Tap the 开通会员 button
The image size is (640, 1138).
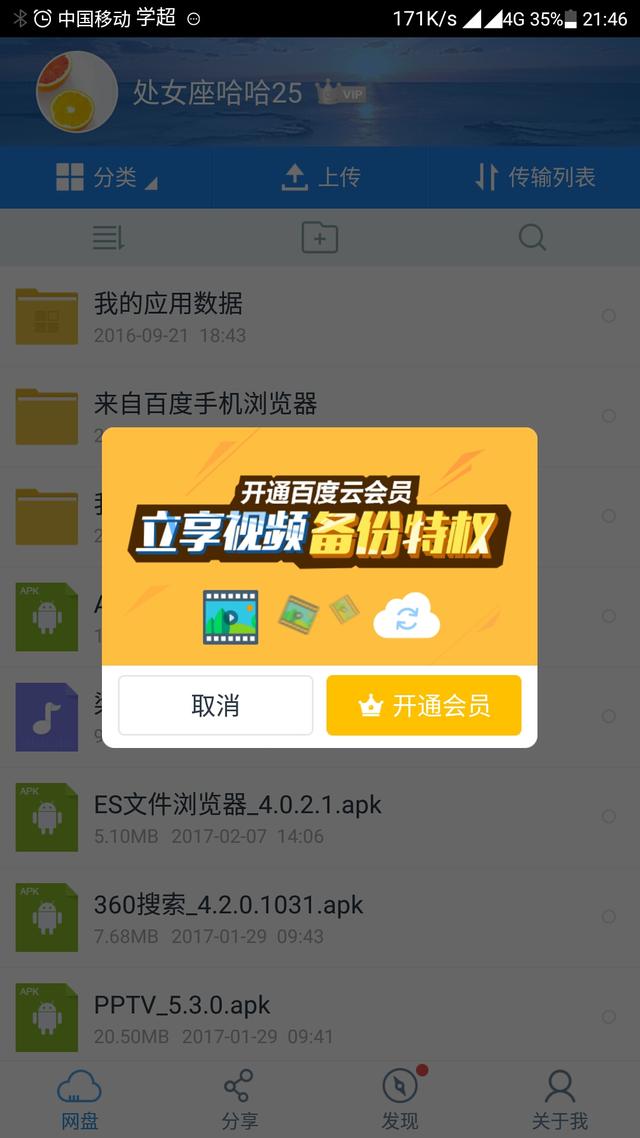click(x=424, y=706)
